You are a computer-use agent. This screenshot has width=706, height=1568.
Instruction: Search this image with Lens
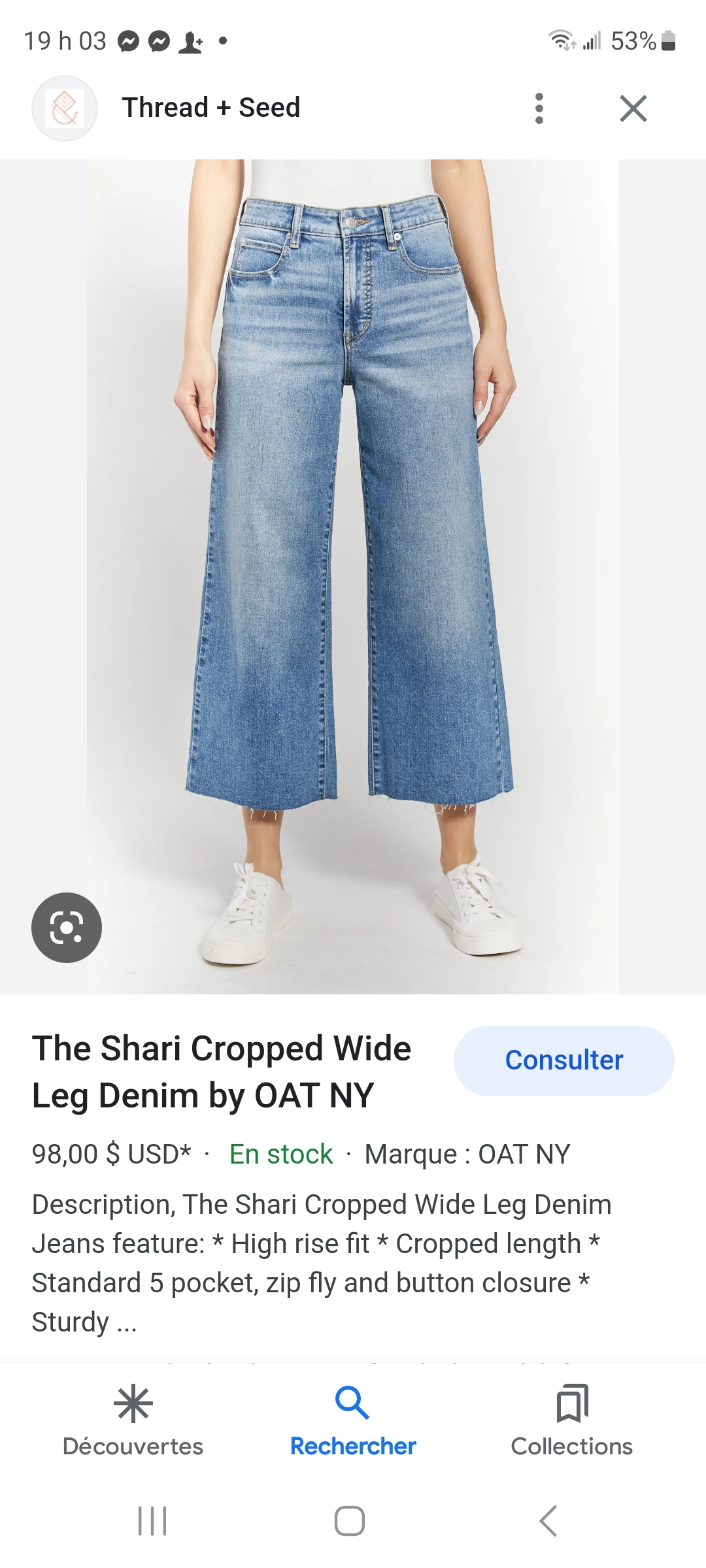[x=67, y=927]
